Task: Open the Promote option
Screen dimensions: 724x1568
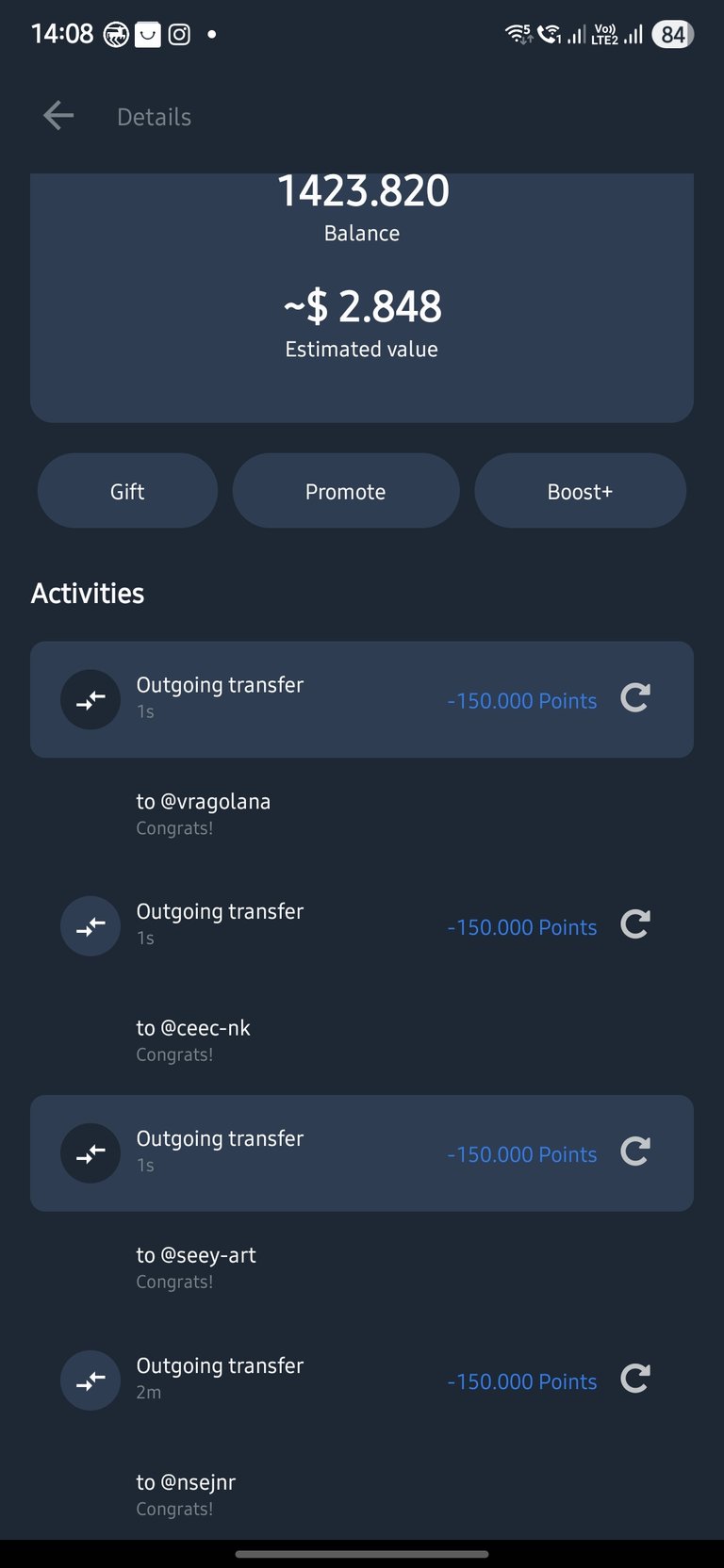Action: point(346,491)
